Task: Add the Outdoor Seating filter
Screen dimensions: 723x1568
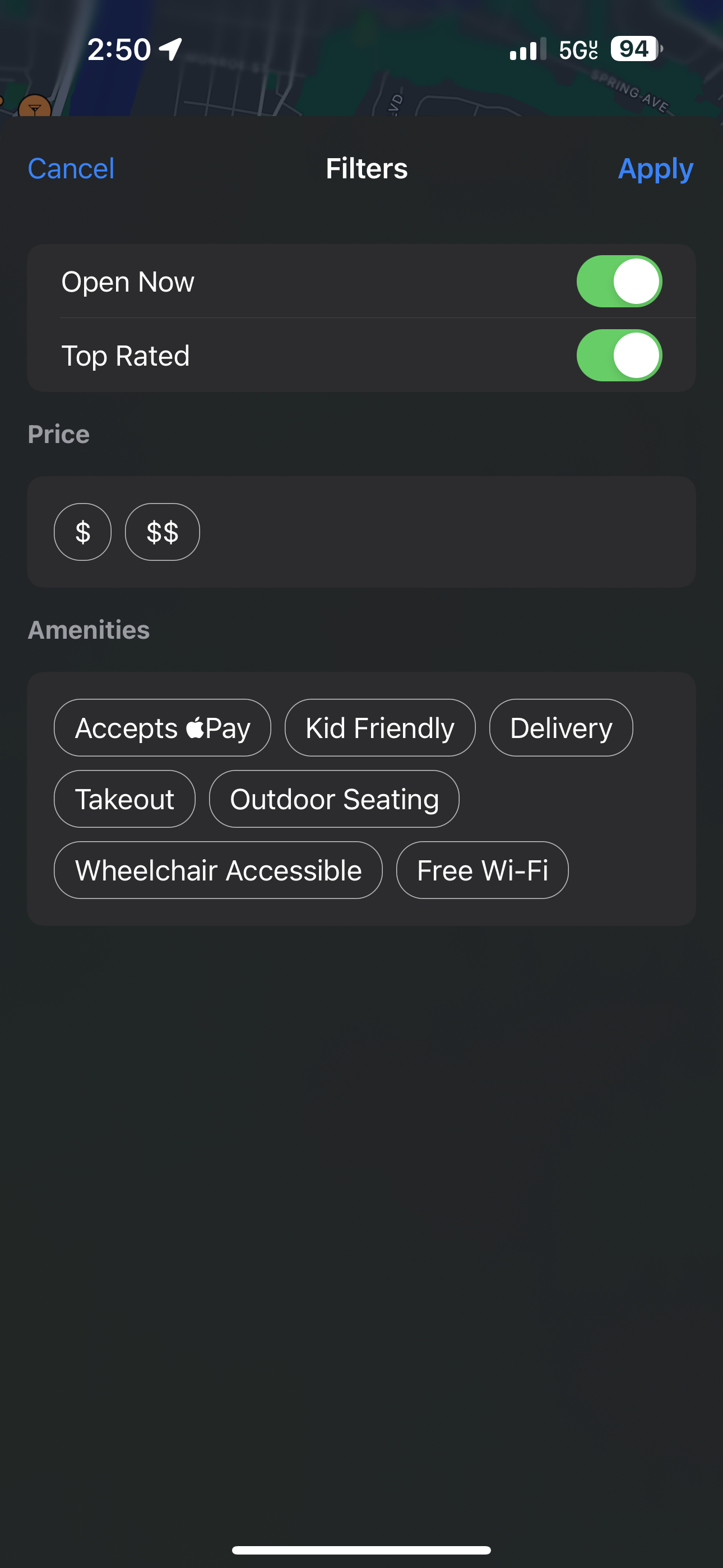Action: [x=334, y=799]
